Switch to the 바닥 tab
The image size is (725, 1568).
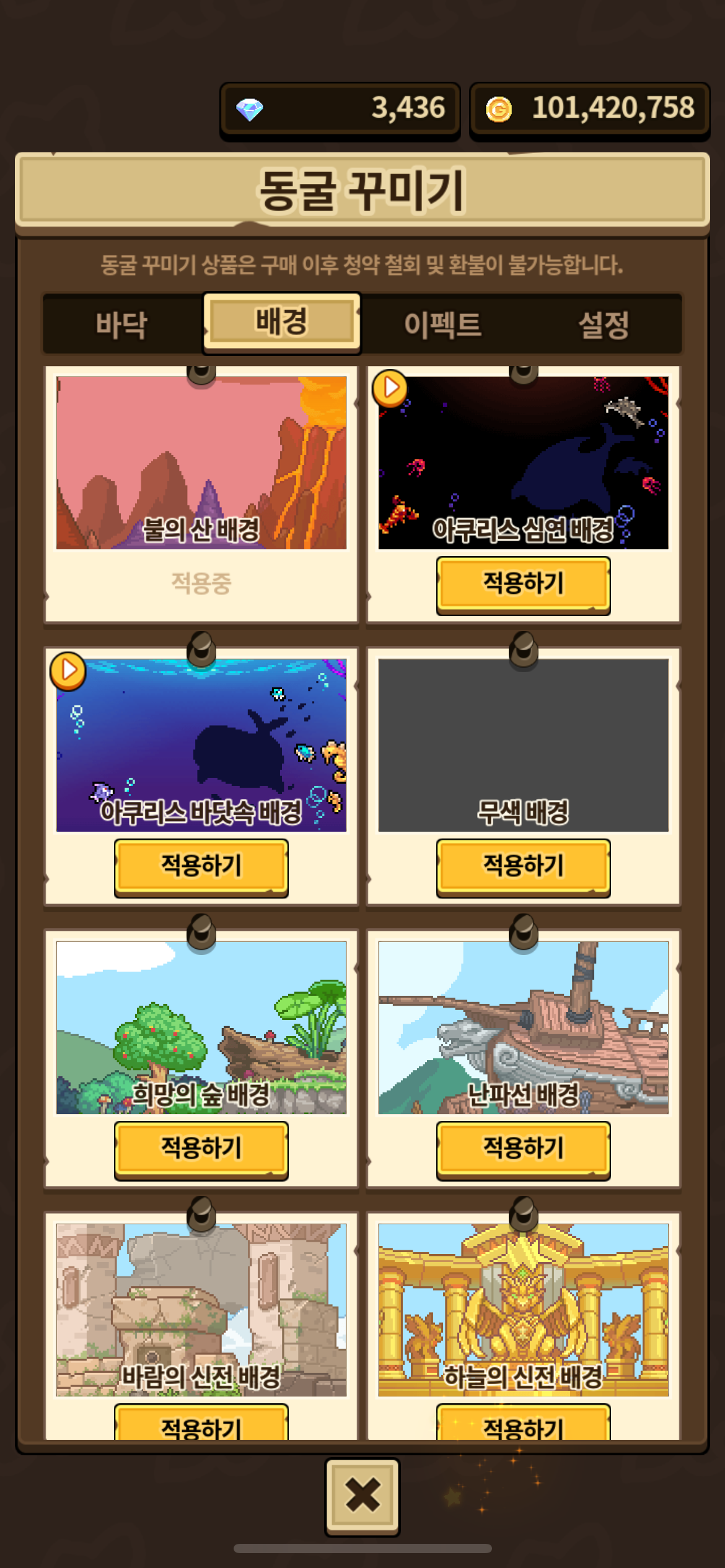coord(121,324)
